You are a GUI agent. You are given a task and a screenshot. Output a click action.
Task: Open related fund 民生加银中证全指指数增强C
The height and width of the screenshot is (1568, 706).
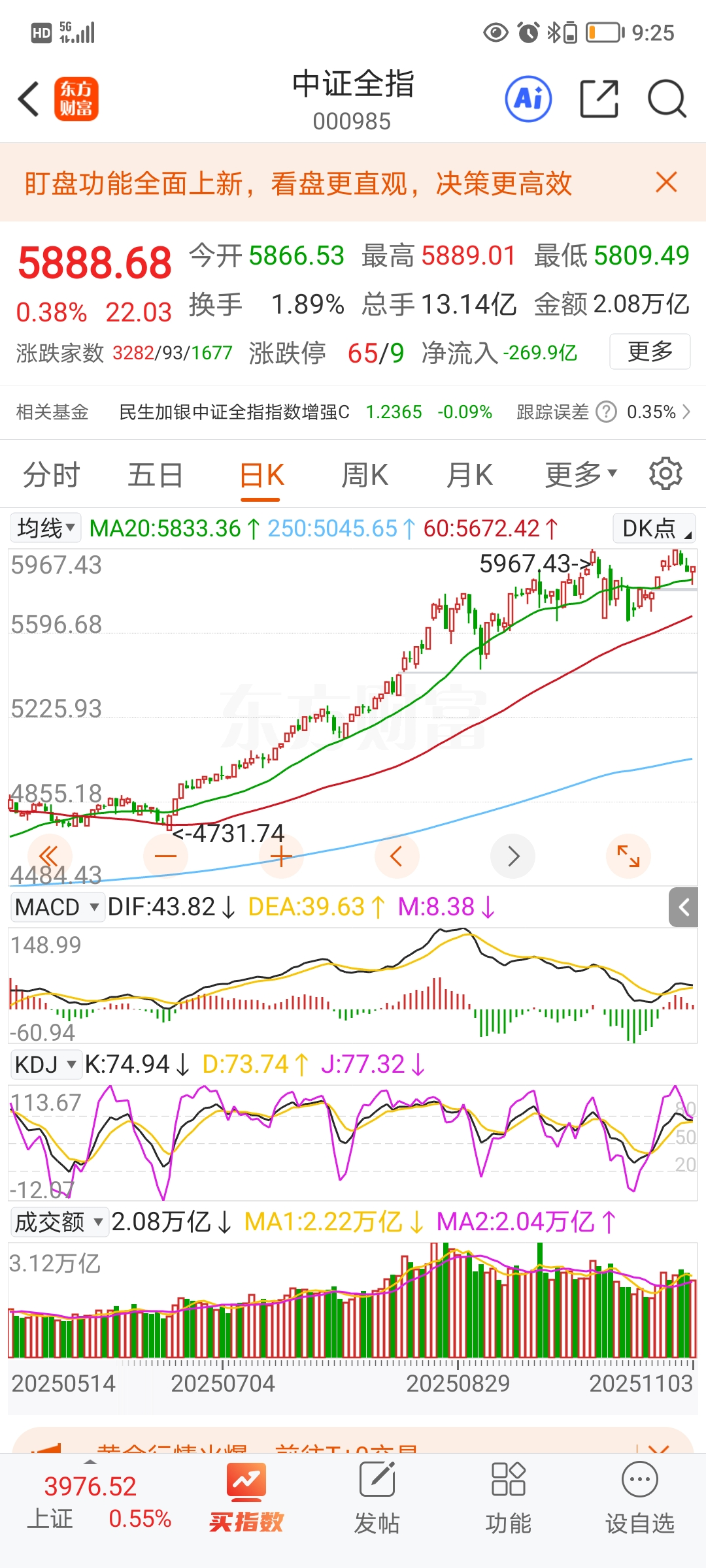tap(234, 412)
